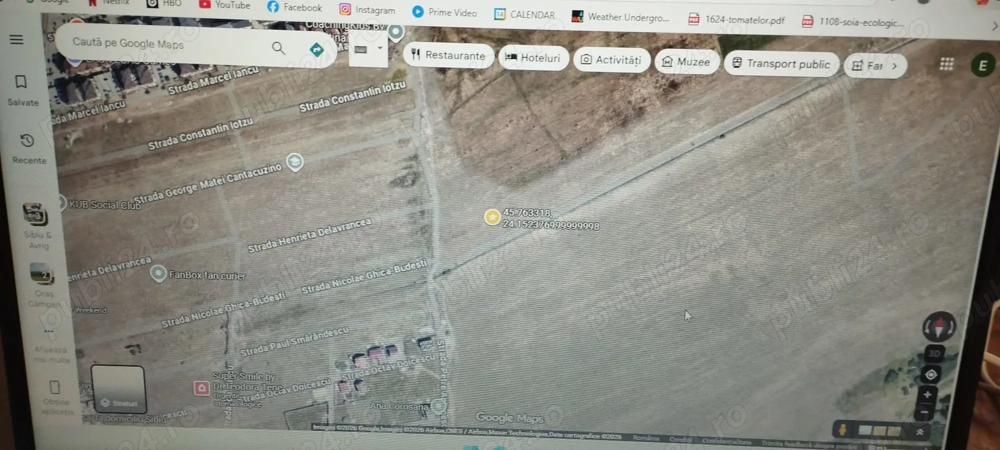
Task: Tap the search magnifier icon
Action: coord(278,47)
